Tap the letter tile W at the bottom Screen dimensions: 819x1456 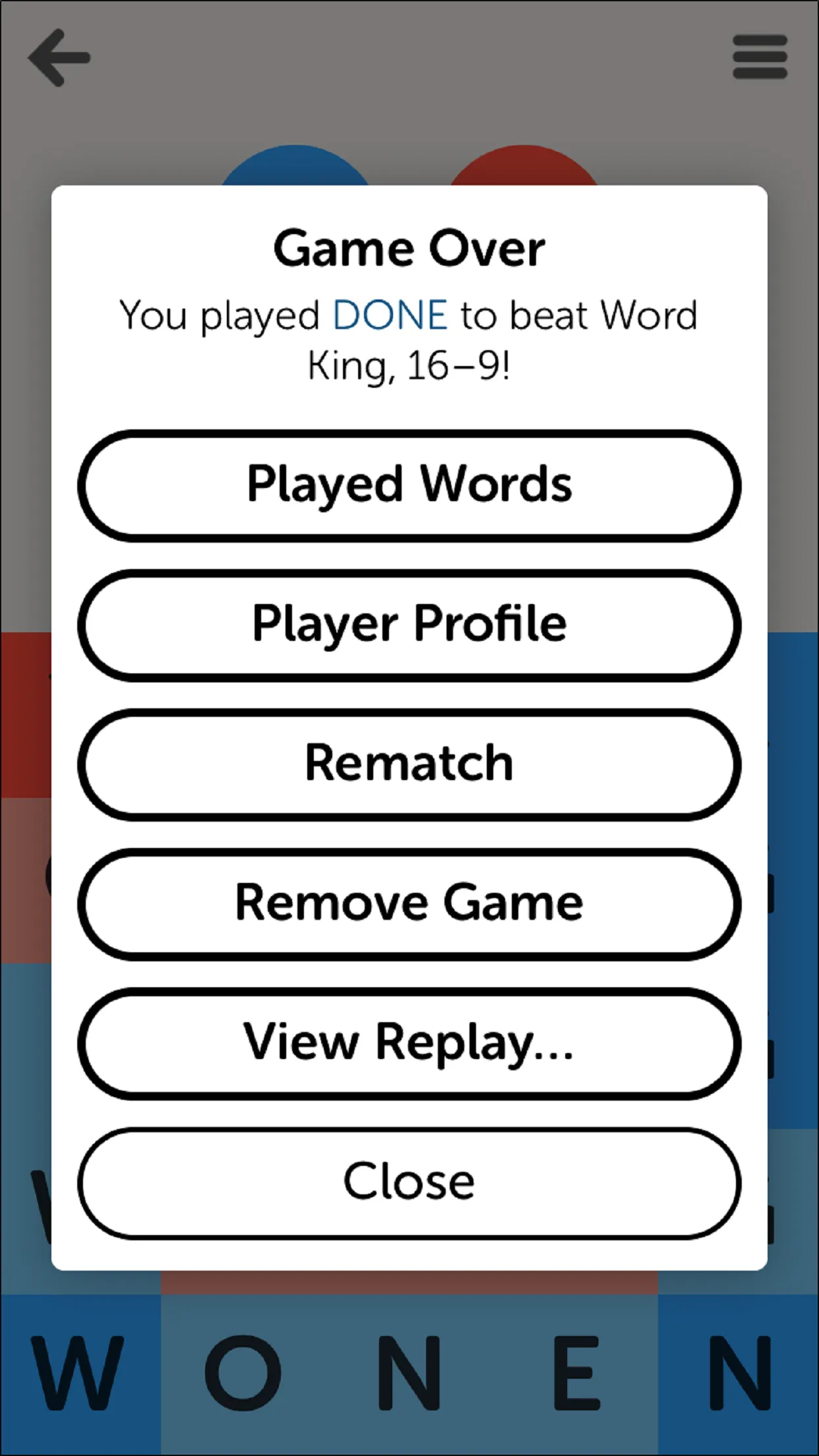click(79, 1375)
